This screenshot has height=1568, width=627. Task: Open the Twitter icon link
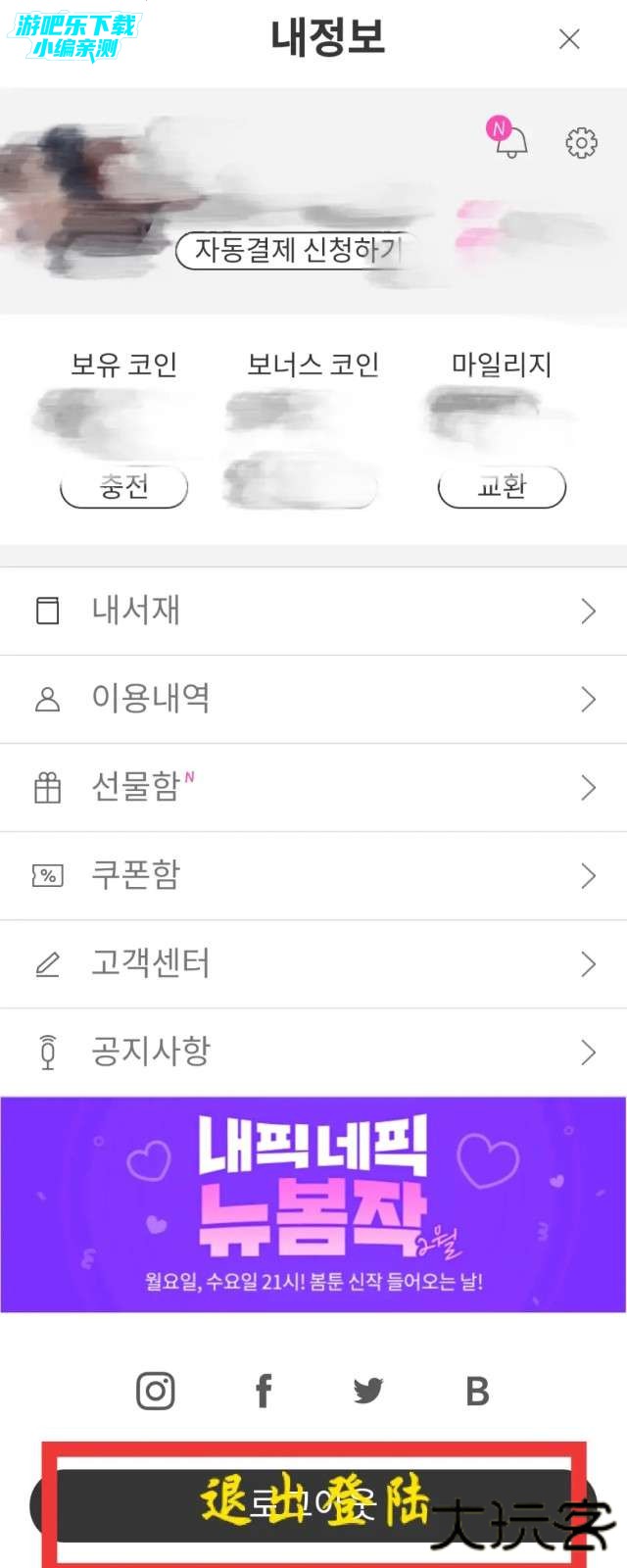pyautogui.click(x=368, y=1391)
